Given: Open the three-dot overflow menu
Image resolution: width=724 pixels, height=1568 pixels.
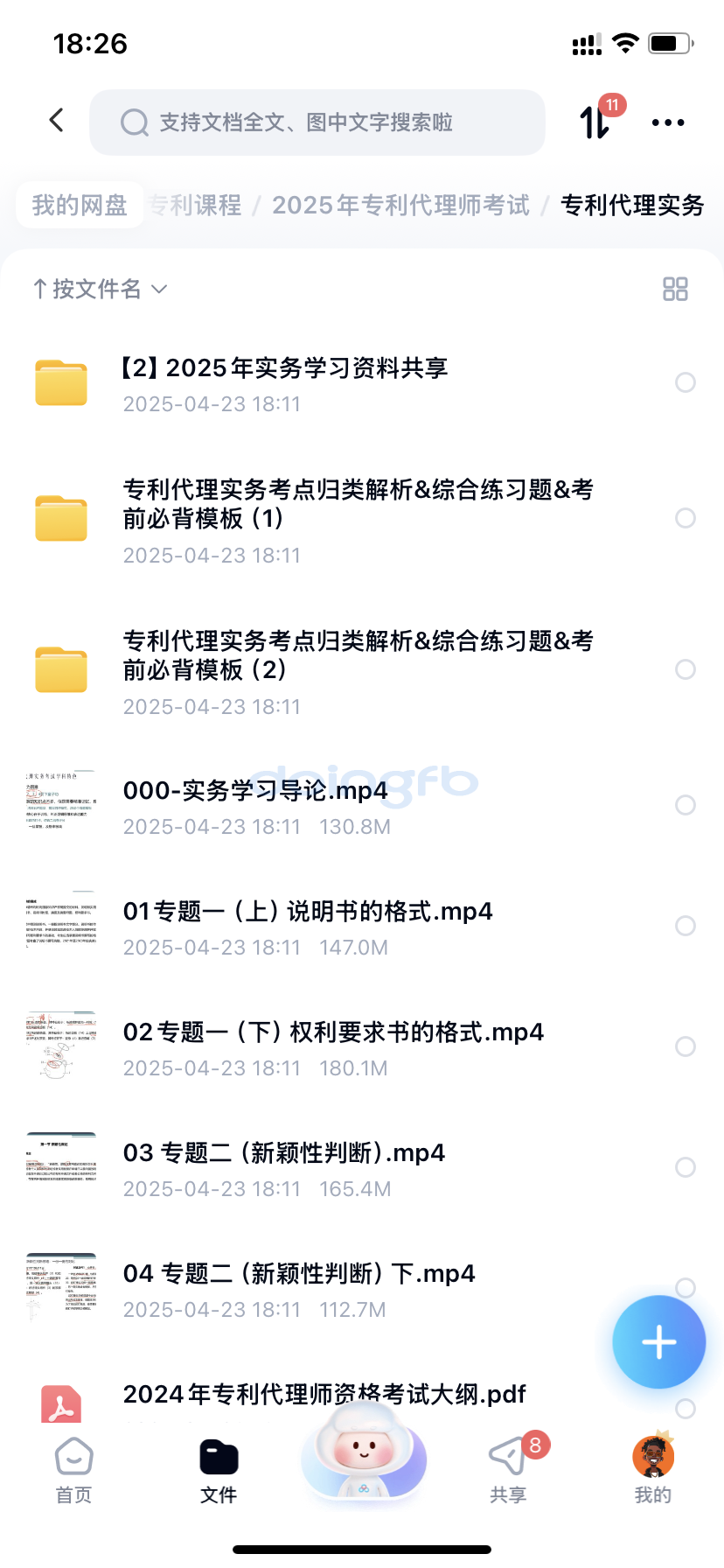Looking at the screenshot, I should coord(668,122).
